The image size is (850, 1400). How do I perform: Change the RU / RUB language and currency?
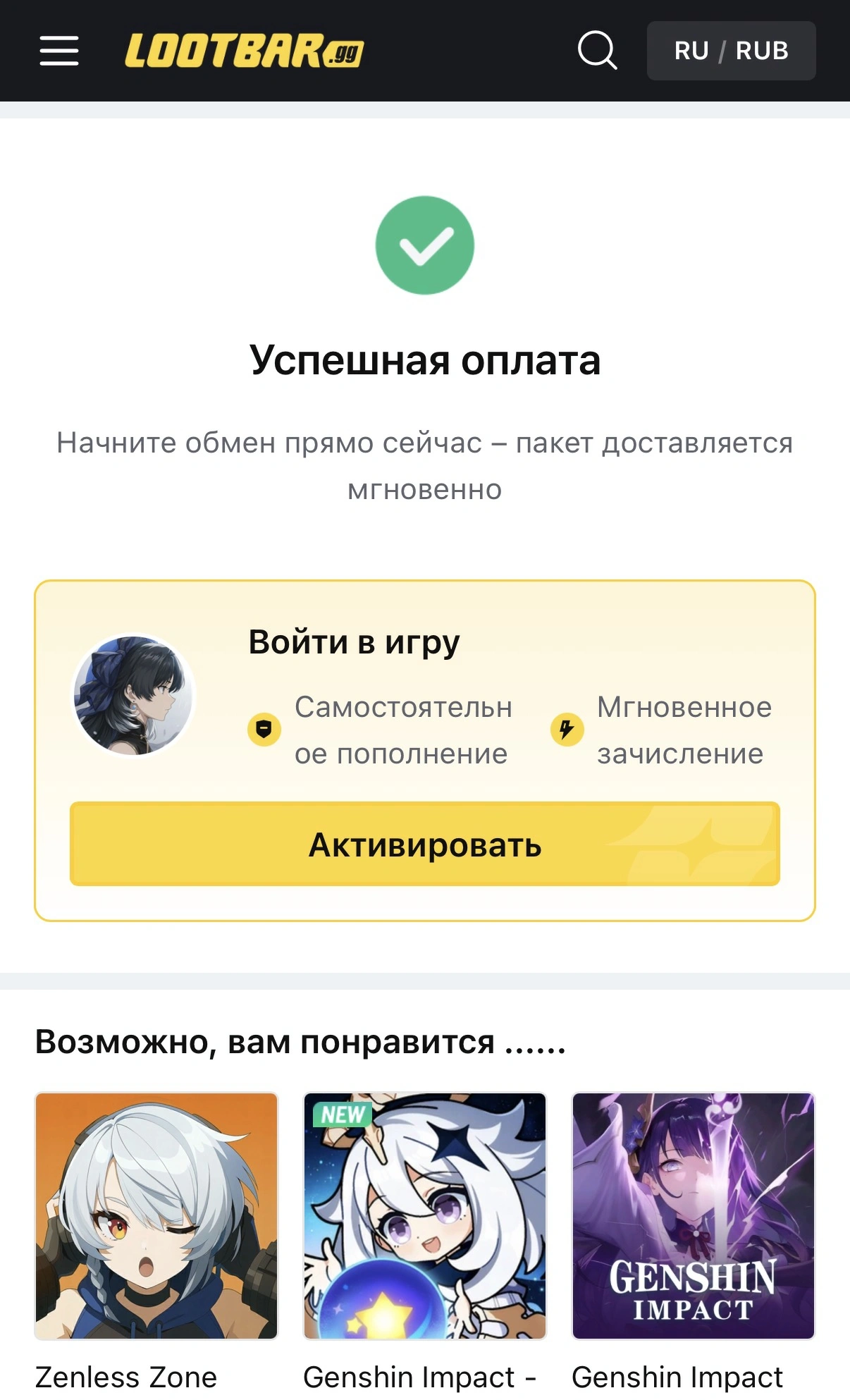(x=731, y=51)
